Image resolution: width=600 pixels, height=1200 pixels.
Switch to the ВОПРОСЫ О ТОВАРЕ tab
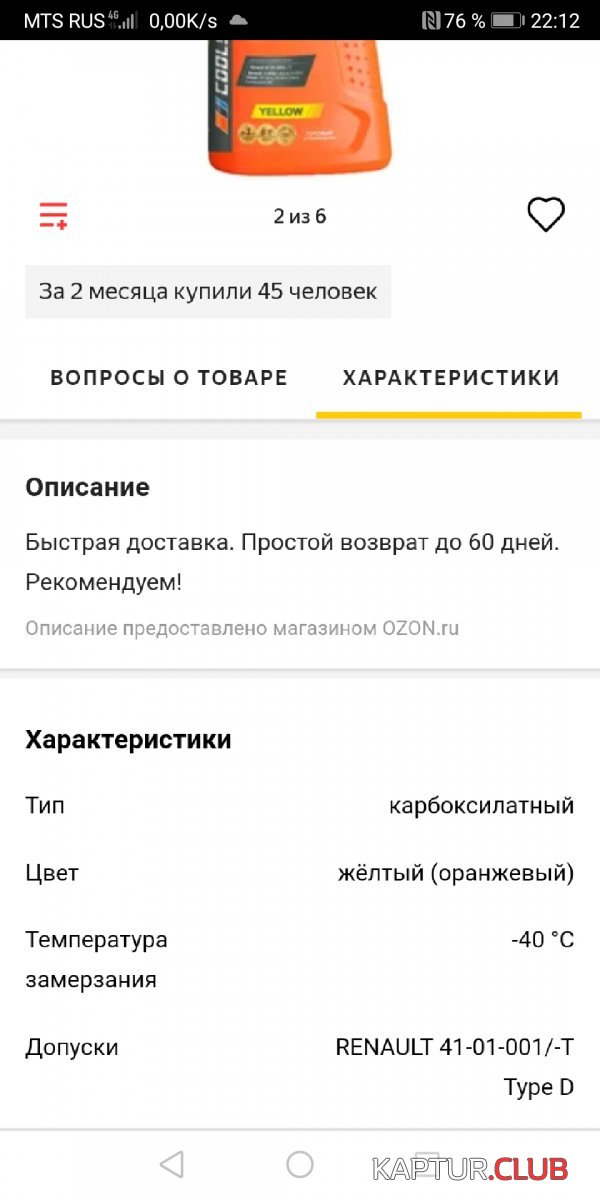[169, 378]
